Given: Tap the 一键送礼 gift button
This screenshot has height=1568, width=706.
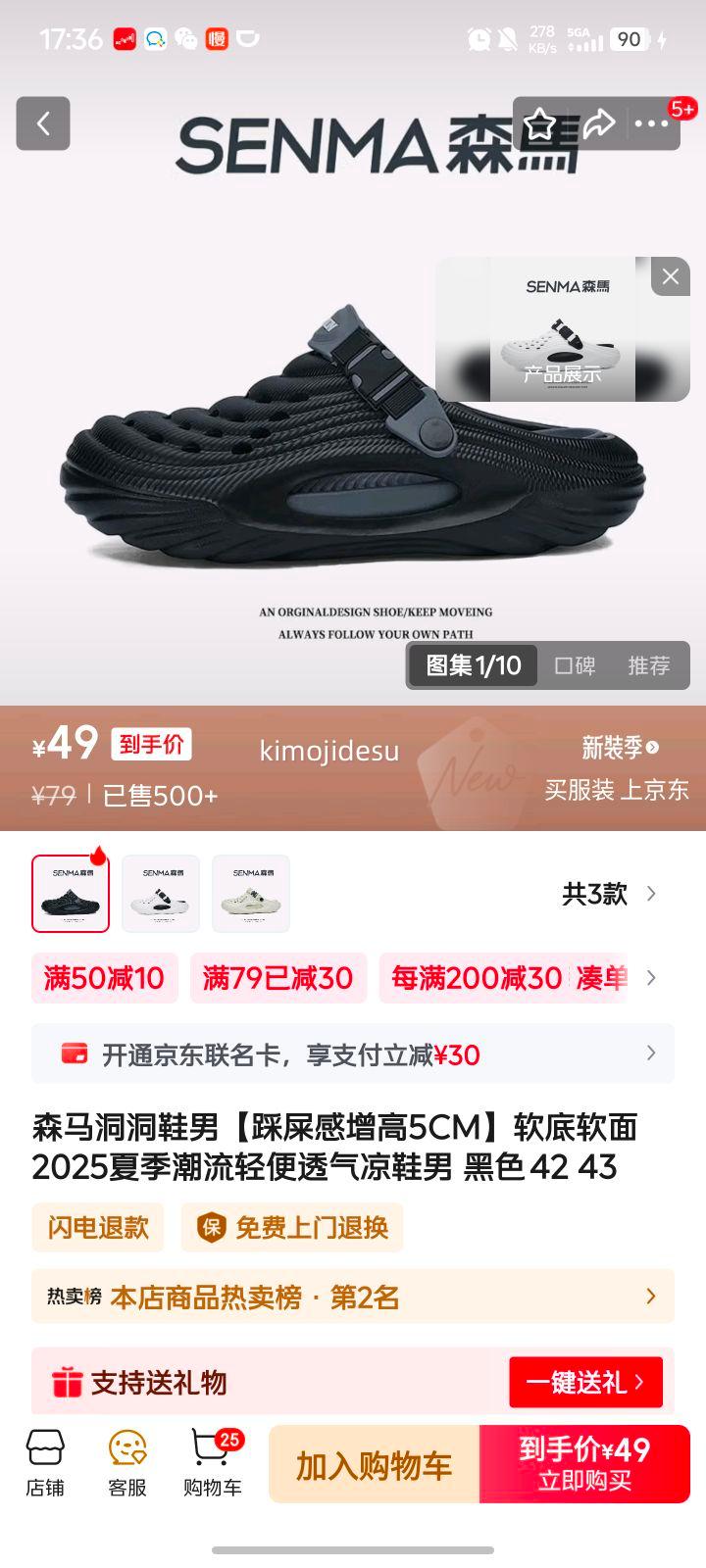Looking at the screenshot, I should (x=585, y=1382).
